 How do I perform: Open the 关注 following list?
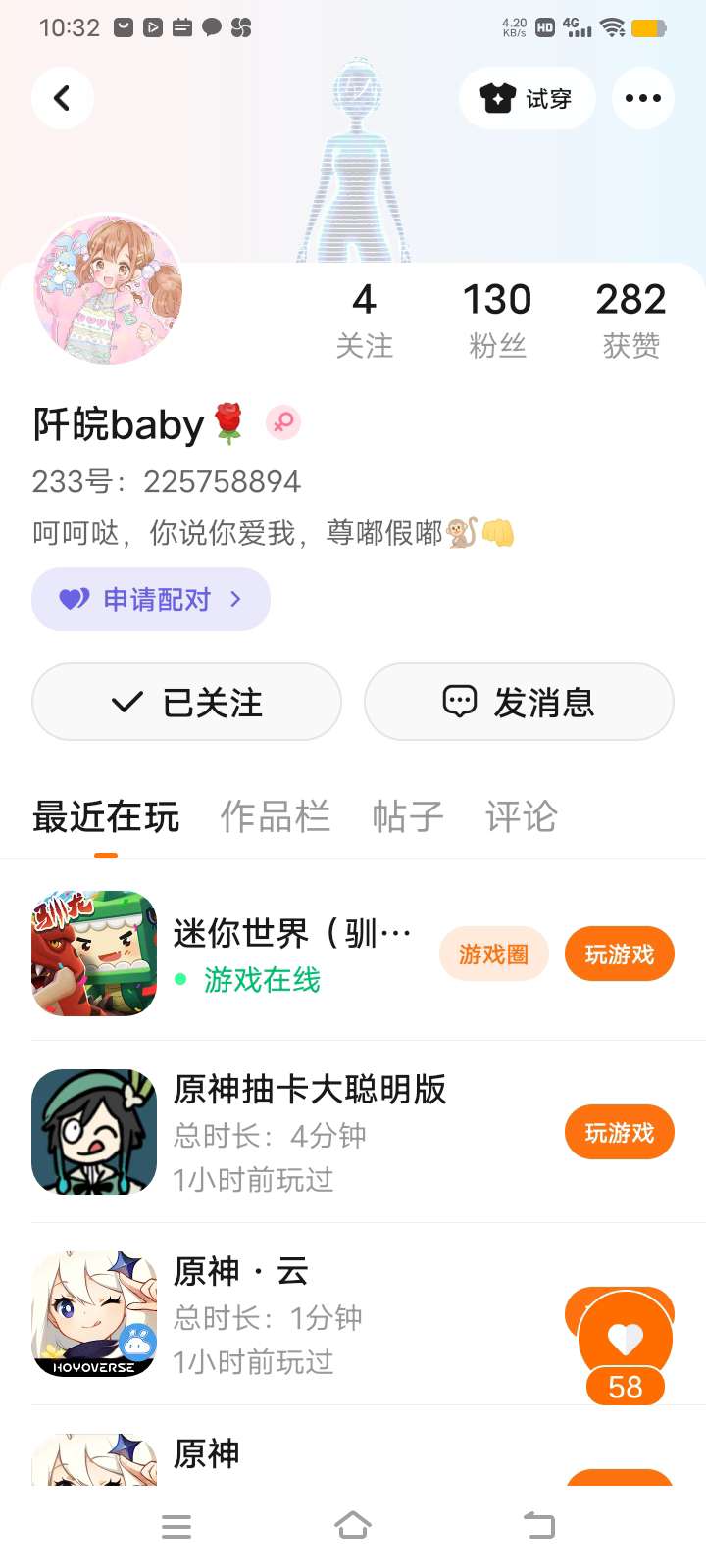[364, 319]
